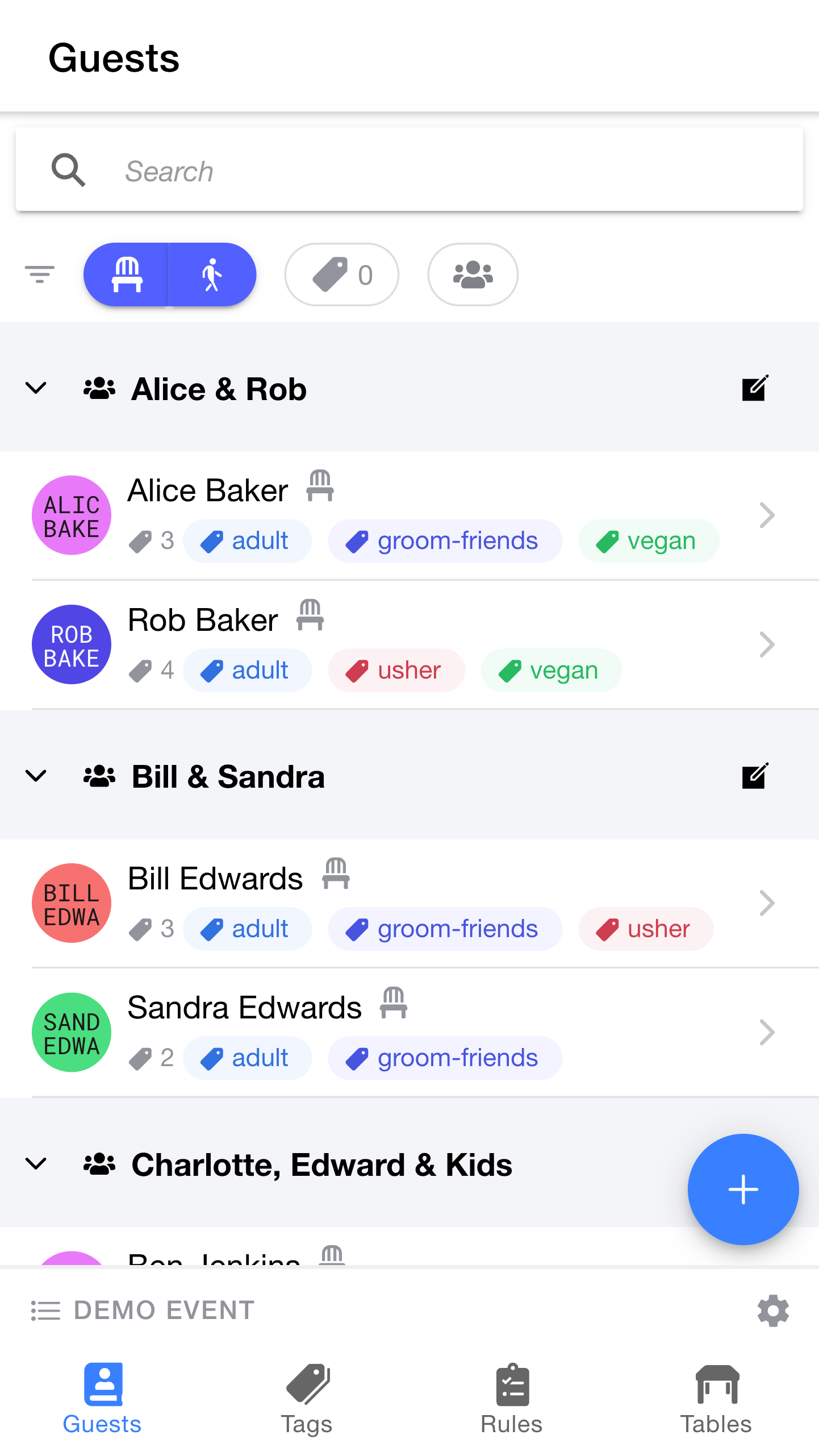819x1456 pixels.
Task: Click the seated chair icon beside Alice Baker
Action: tap(321, 486)
